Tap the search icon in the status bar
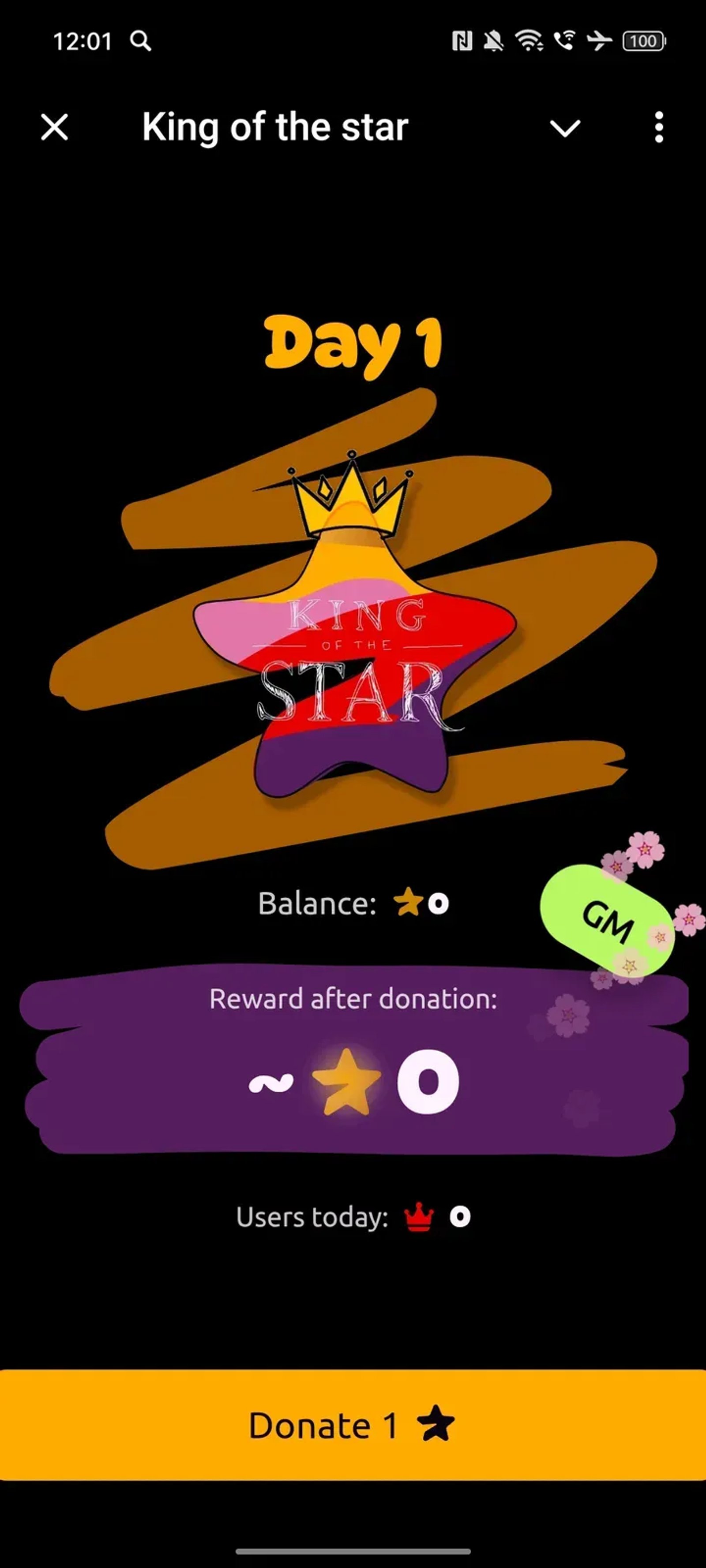 point(141,41)
